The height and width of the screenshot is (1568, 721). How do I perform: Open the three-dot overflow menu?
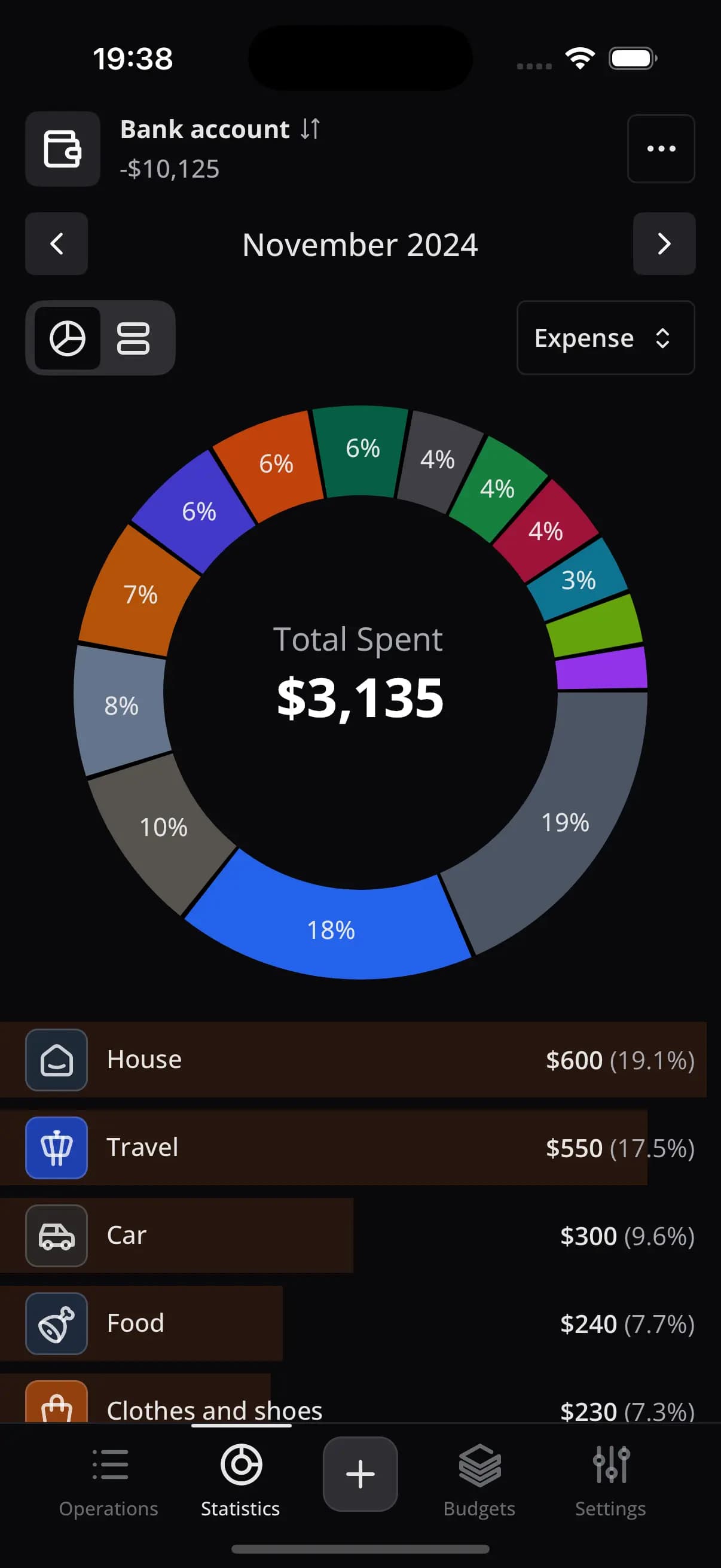tap(661, 148)
